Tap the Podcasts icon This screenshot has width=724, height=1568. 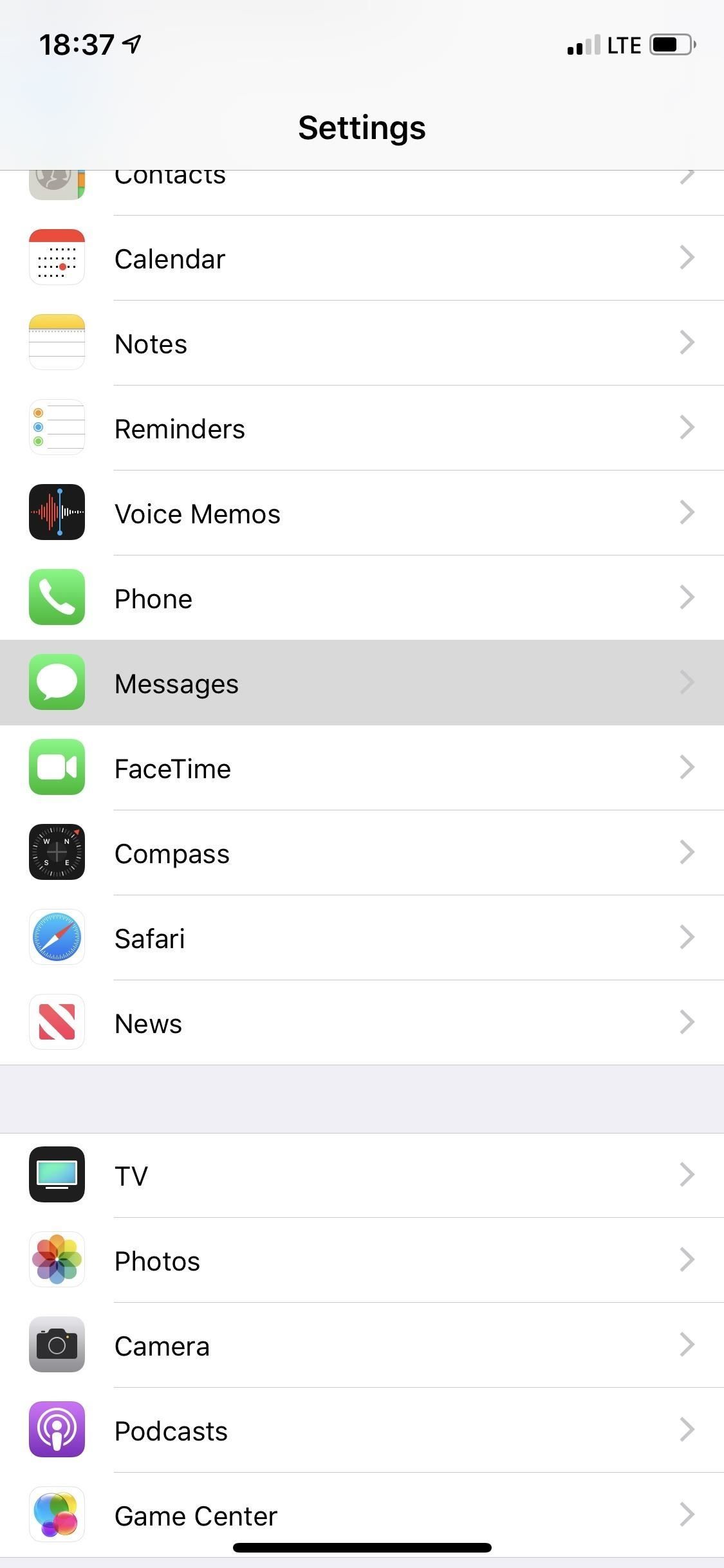click(57, 1430)
